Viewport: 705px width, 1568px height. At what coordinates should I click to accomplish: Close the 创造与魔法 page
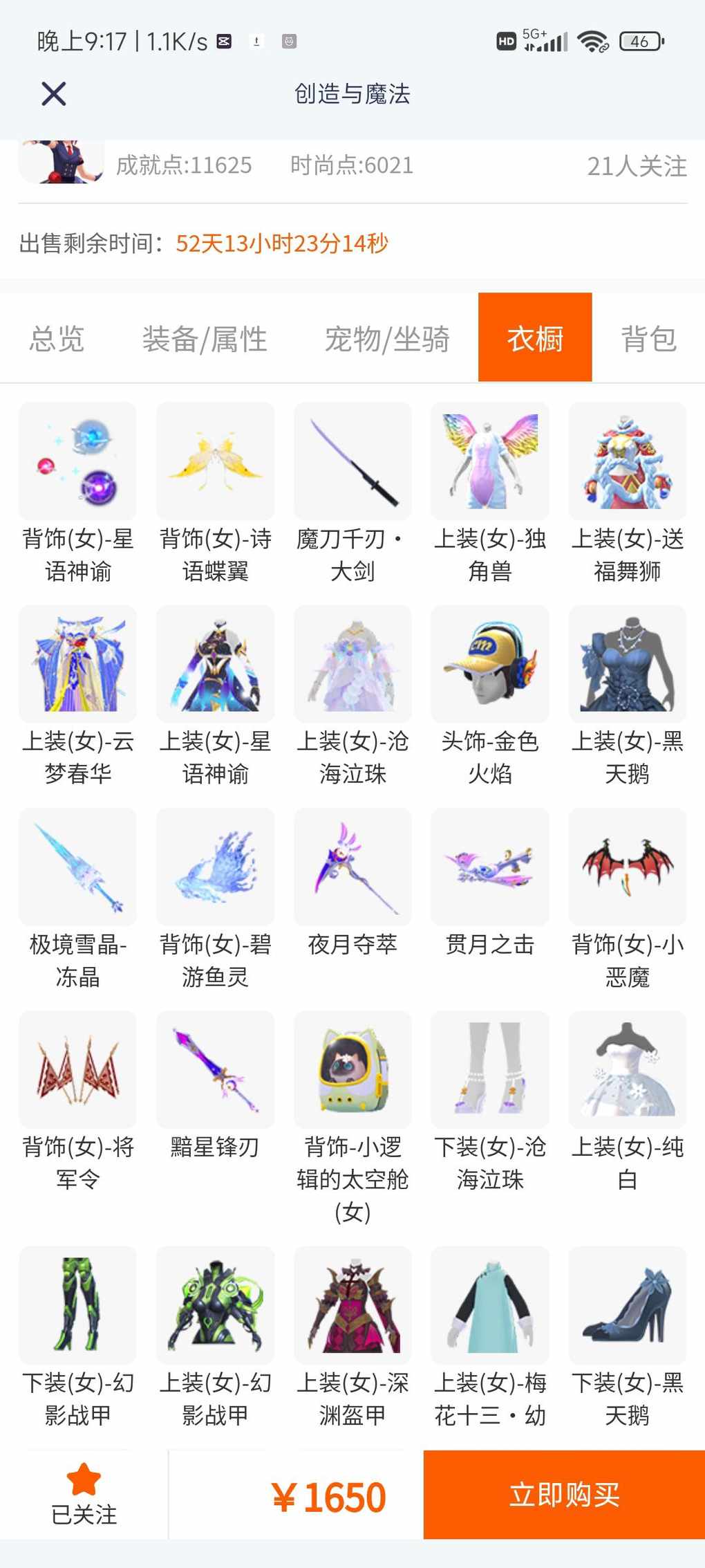54,94
